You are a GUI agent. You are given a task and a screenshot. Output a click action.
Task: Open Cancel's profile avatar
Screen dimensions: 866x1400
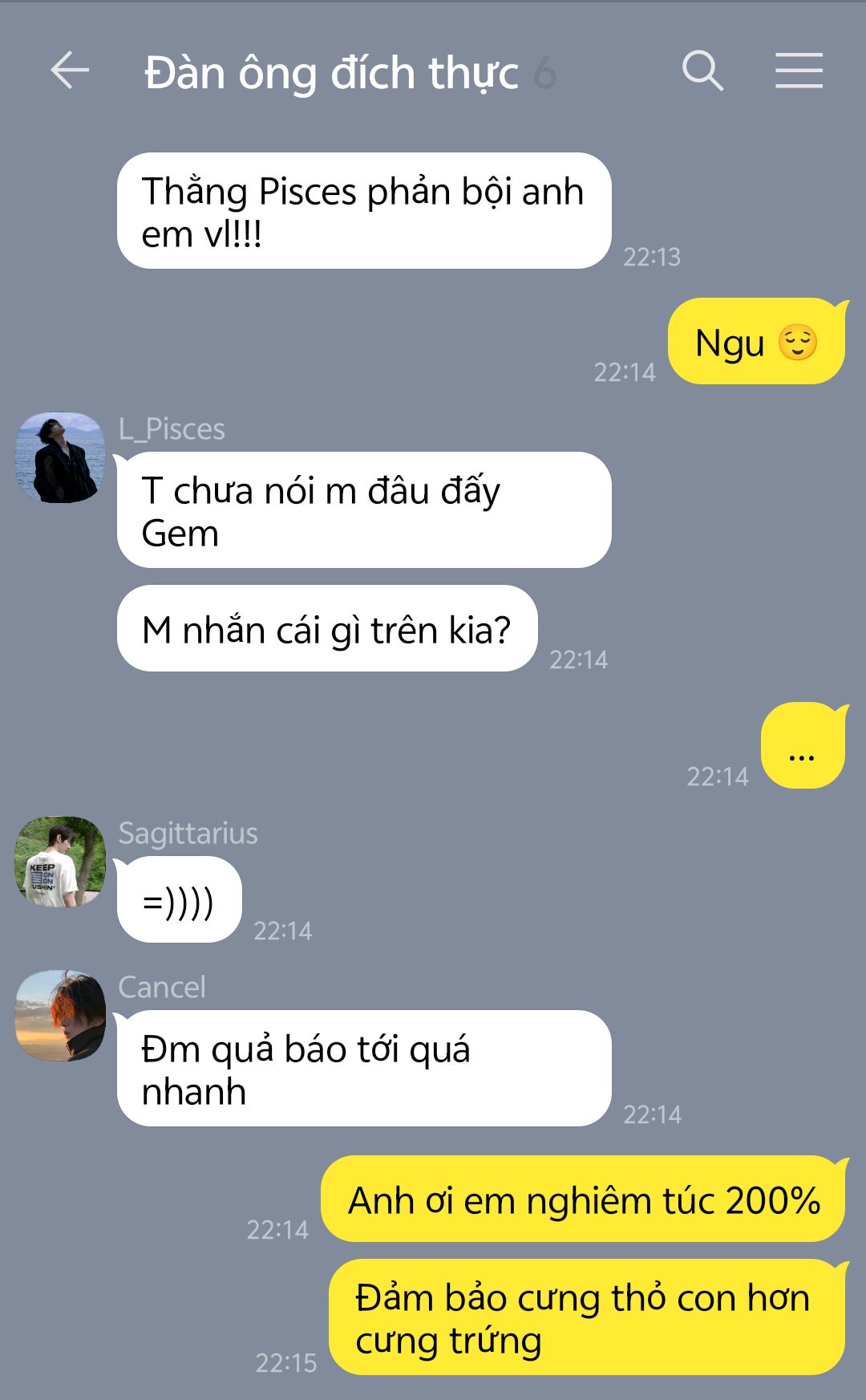click(60, 1016)
